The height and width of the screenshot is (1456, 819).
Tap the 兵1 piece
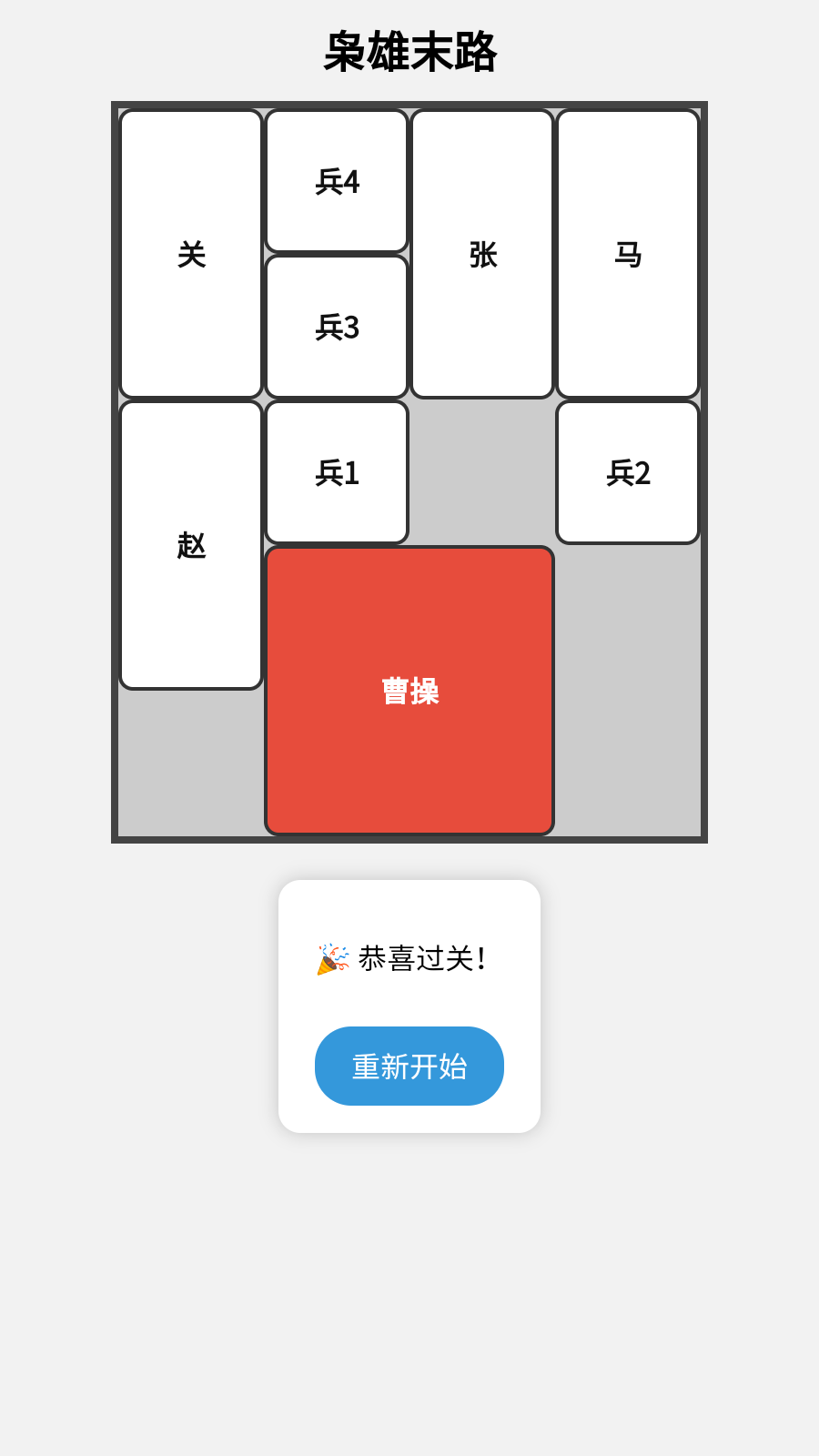coord(337,472)
